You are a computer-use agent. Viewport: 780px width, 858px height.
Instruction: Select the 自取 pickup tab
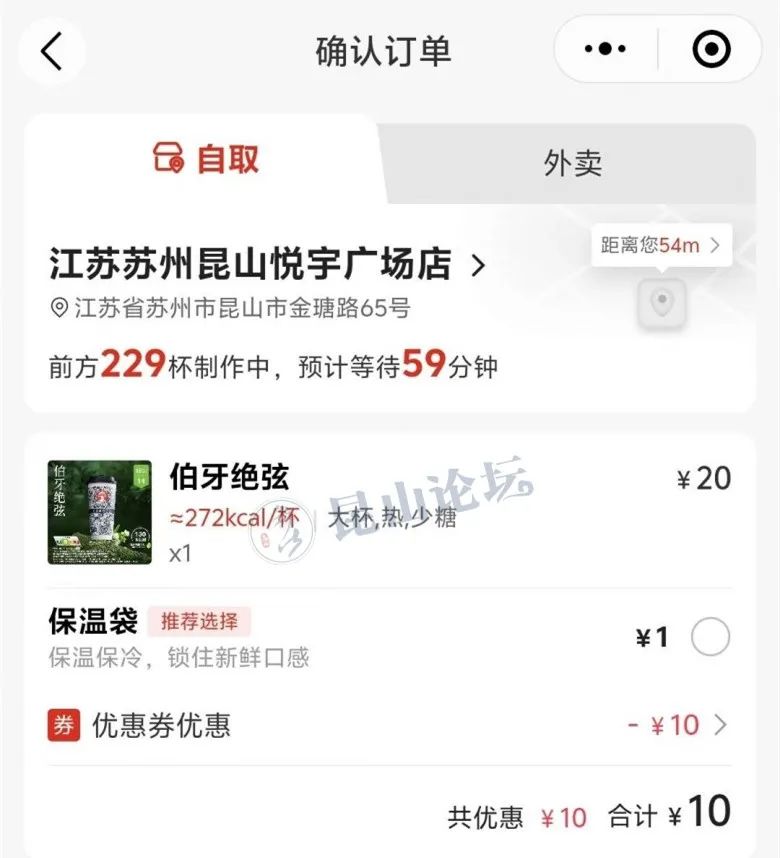(x=206, y=160)
